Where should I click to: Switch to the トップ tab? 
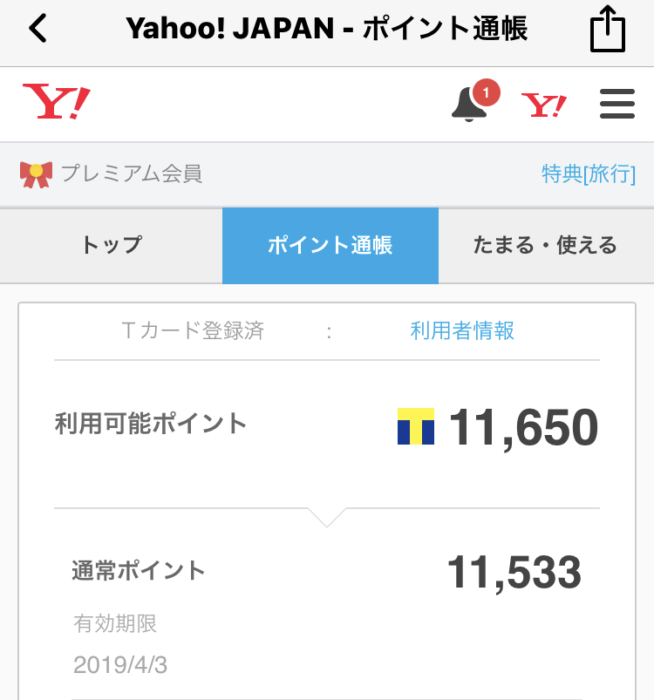pyautogui.click(x=111, y=246)
